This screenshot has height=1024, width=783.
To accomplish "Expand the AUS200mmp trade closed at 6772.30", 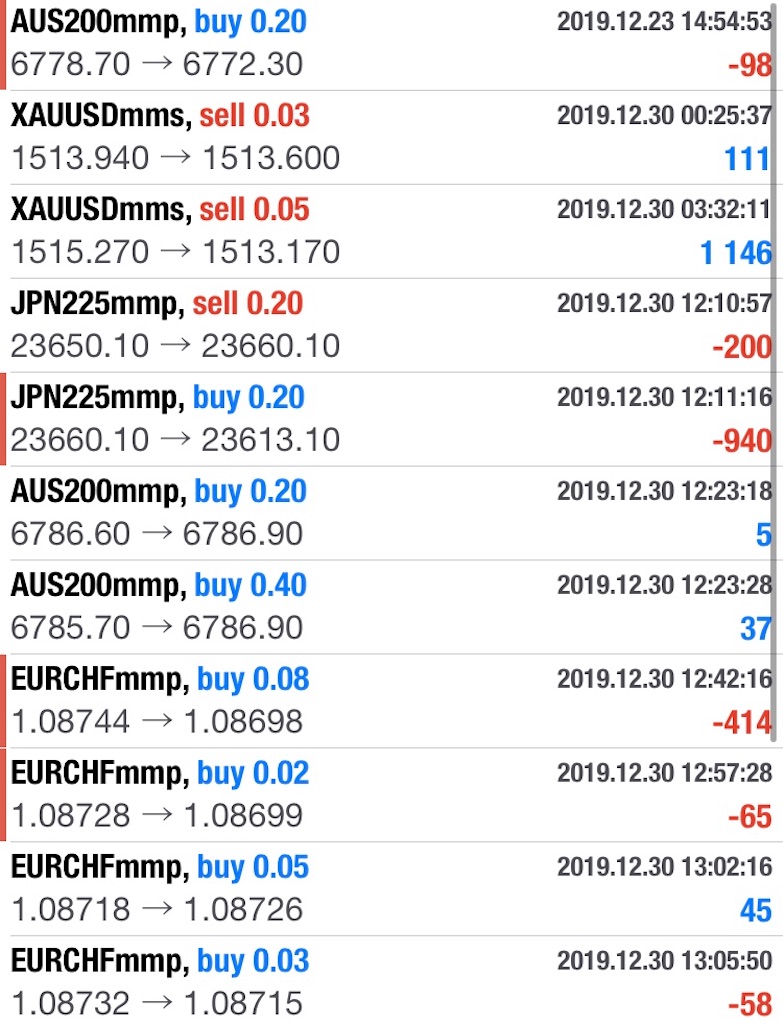I will (x=390, y=44).
